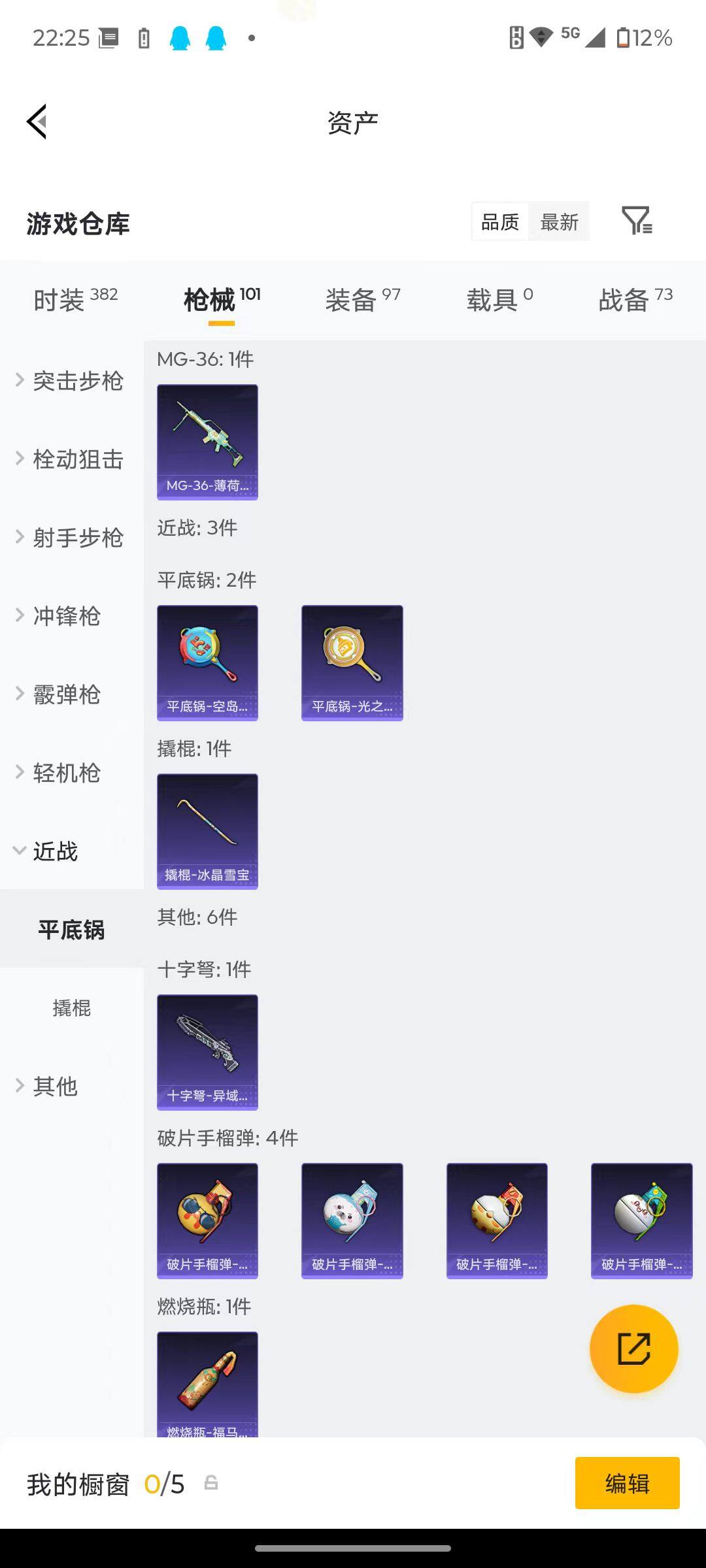Switch sorting to 品质
Image resolution: width=706 pixels, height=1568 pixels.
point(498,221)
